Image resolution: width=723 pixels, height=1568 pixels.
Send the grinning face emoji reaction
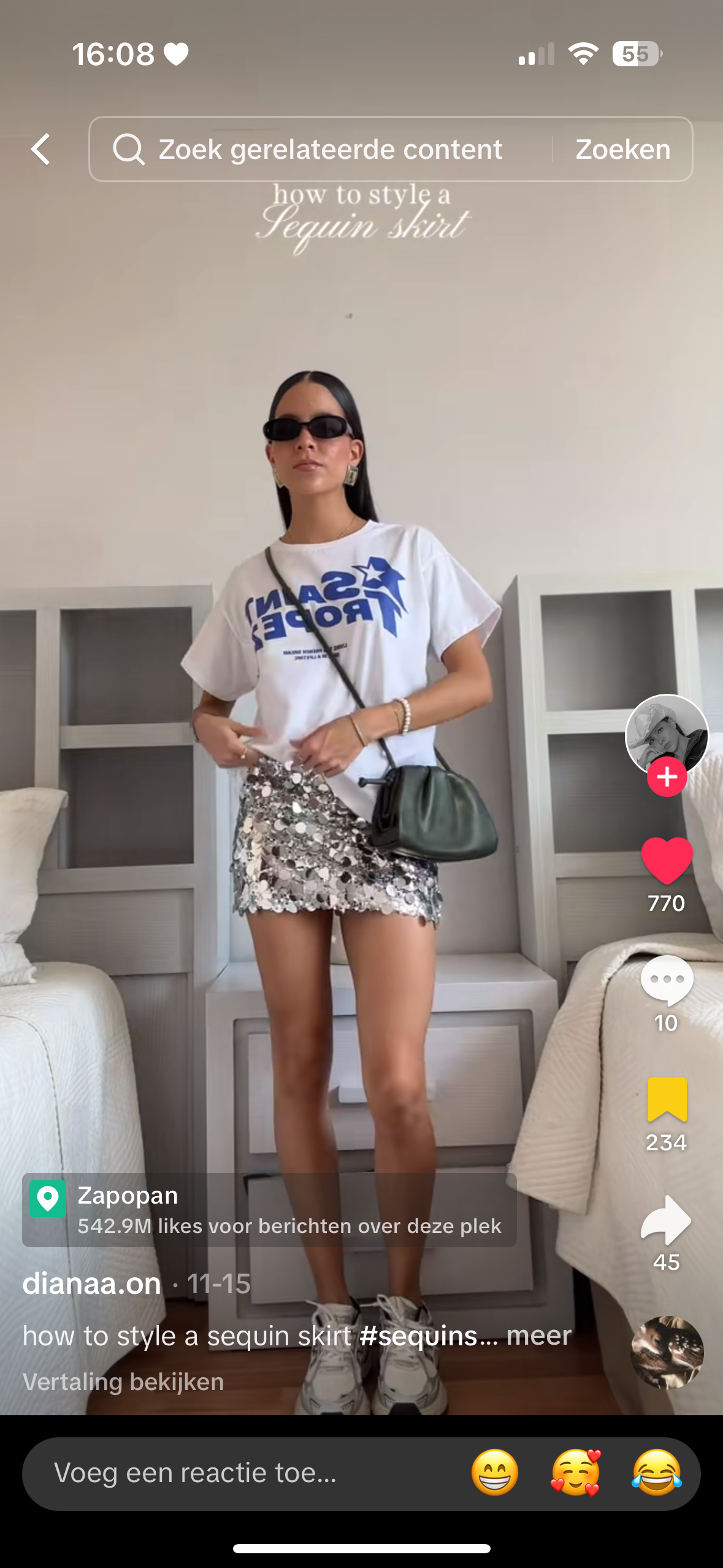pos(495,1473)
